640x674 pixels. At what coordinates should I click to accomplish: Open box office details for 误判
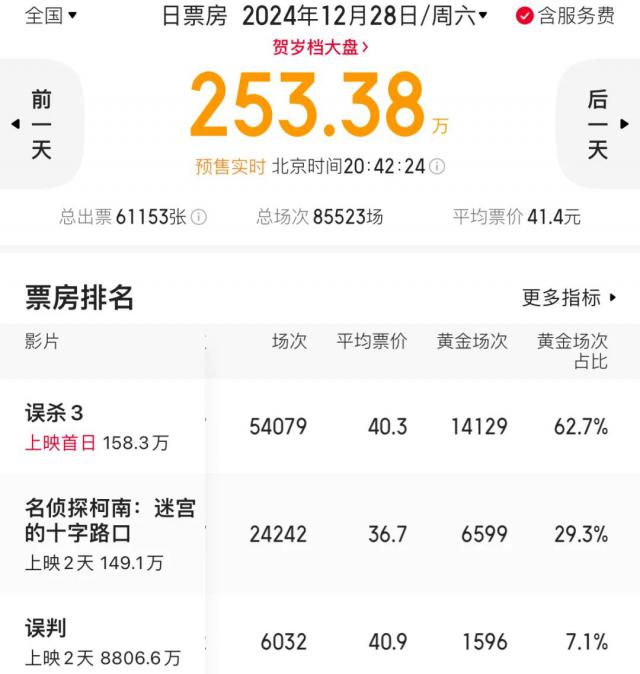tap(100, 641)
